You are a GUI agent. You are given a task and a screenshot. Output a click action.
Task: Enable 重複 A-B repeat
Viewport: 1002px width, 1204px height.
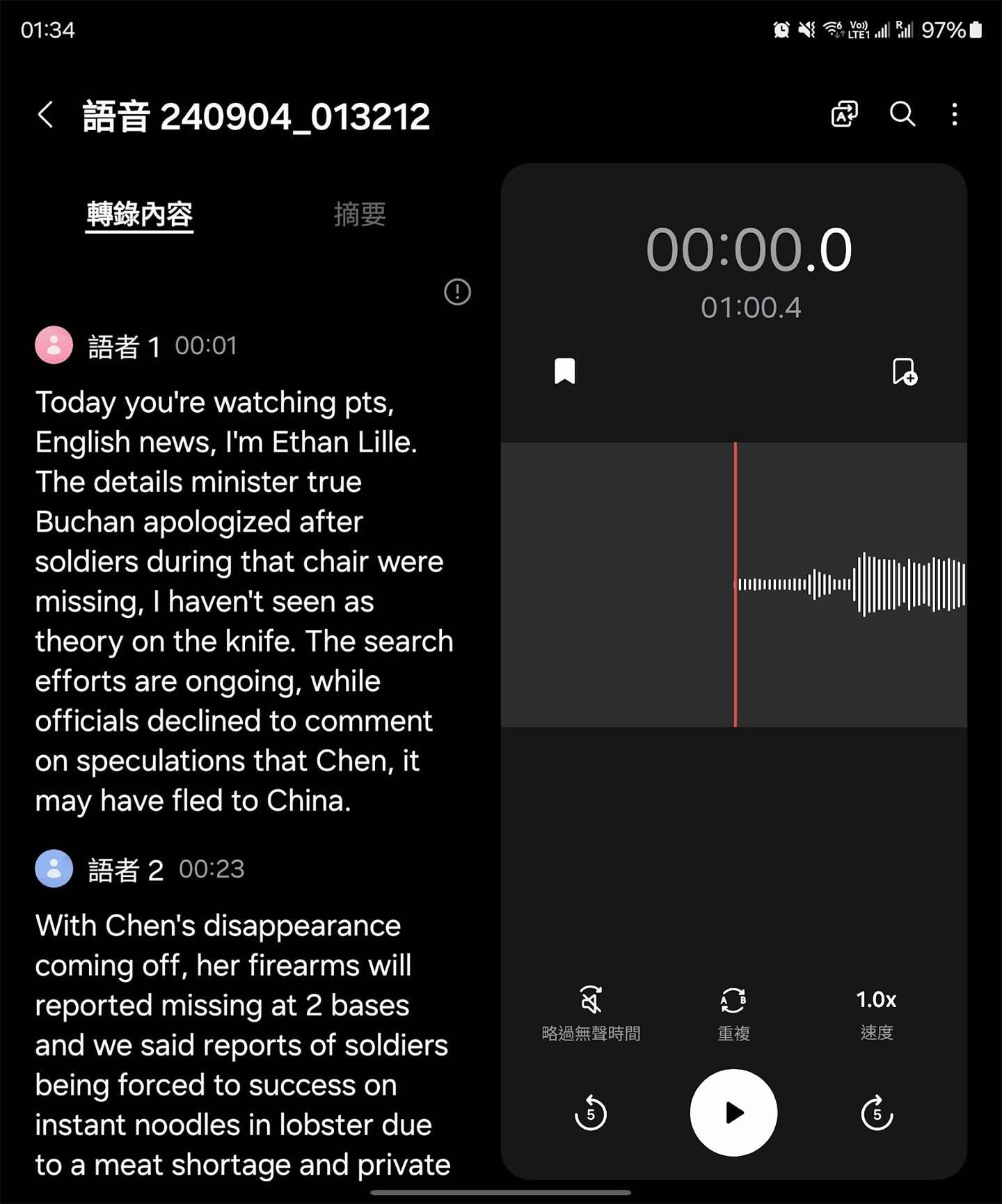733,1013
